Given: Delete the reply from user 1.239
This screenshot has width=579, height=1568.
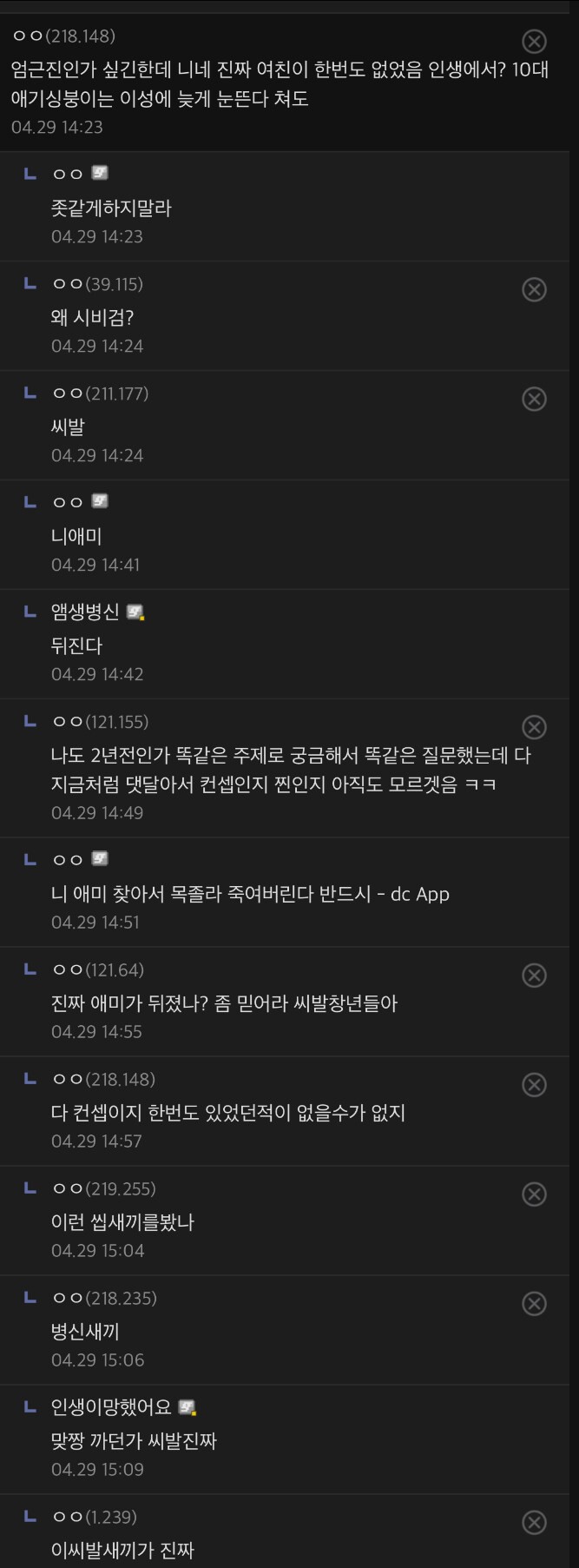Looking at the screenshot, I should pyautogui.click(x=534, y=1523).
